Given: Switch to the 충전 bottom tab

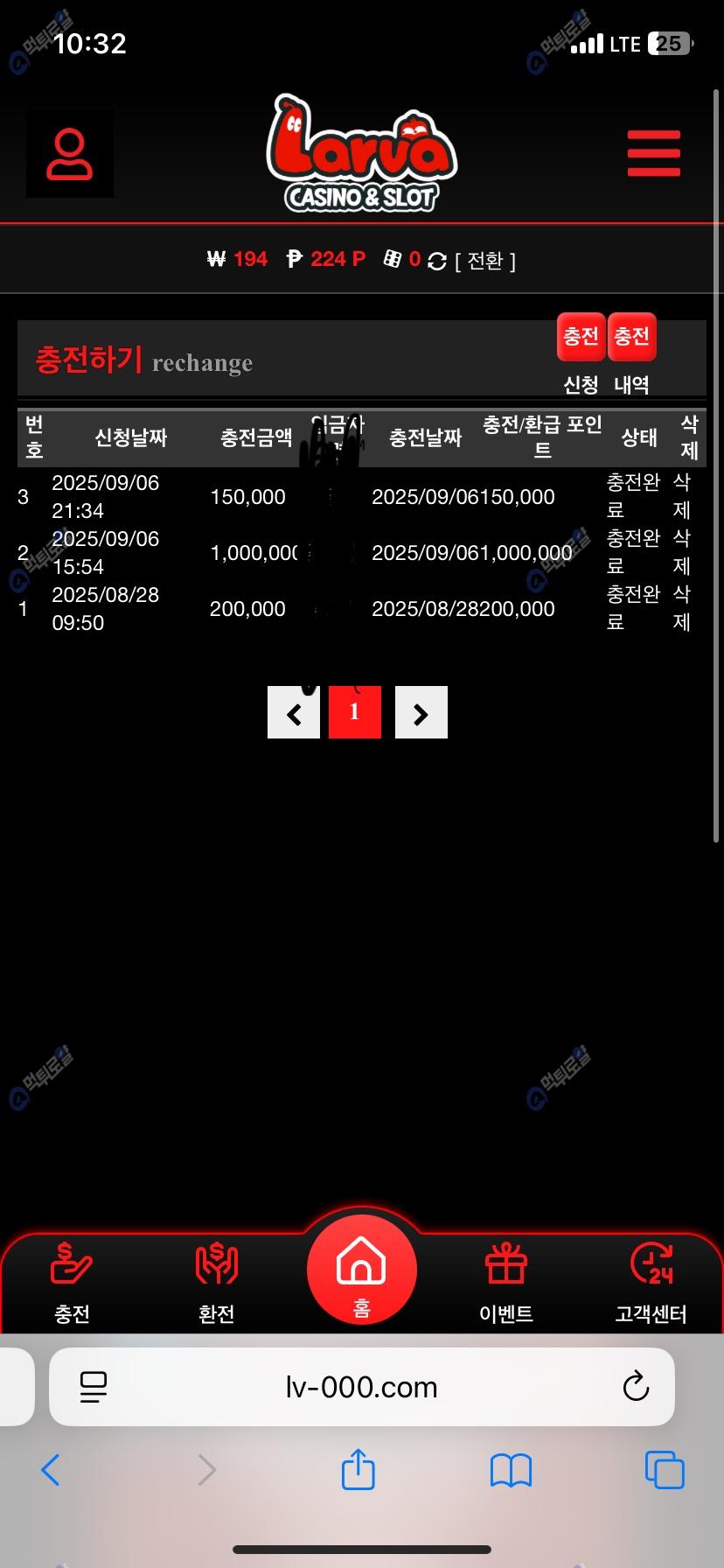Looking at the screenshot, I should (x=72, y=1282).
